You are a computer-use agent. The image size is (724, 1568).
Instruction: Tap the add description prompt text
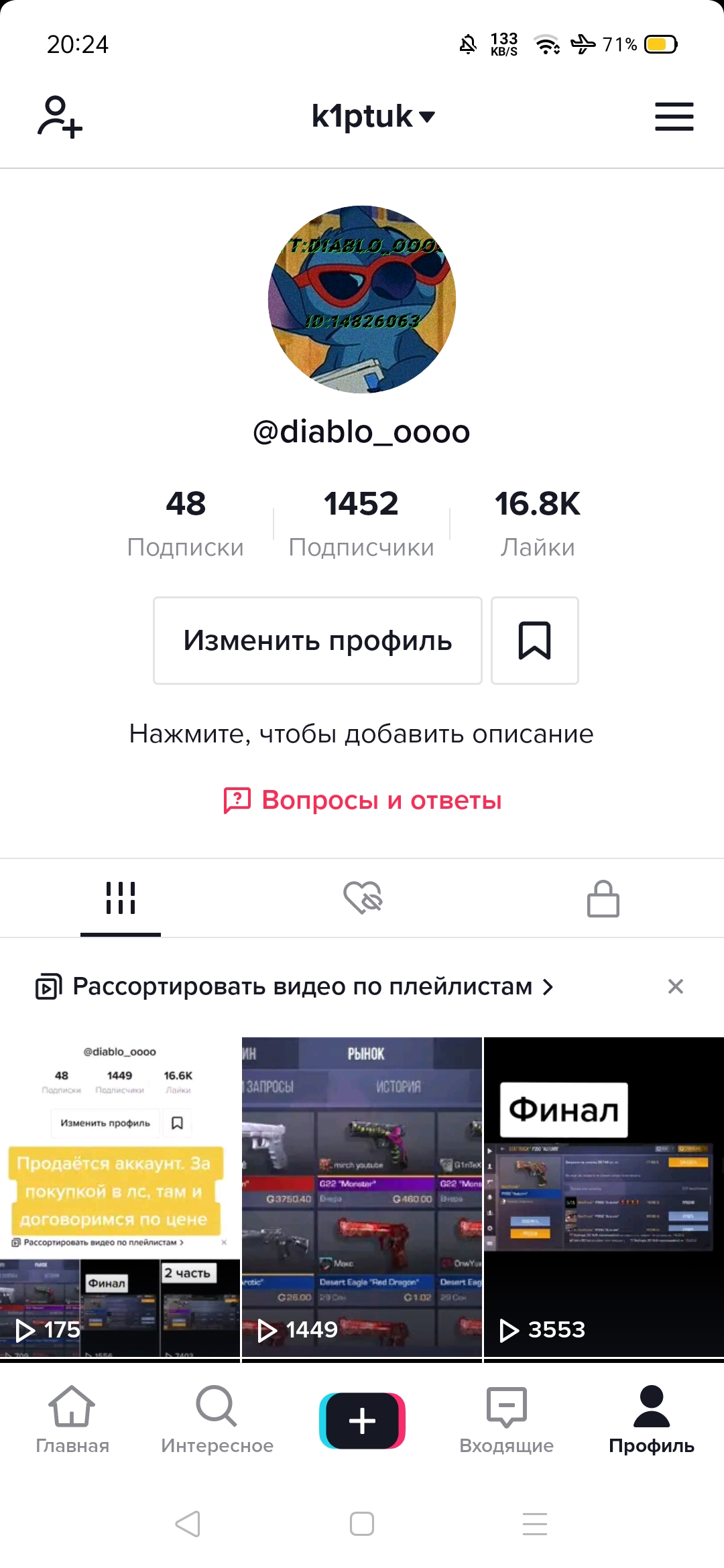361,734
